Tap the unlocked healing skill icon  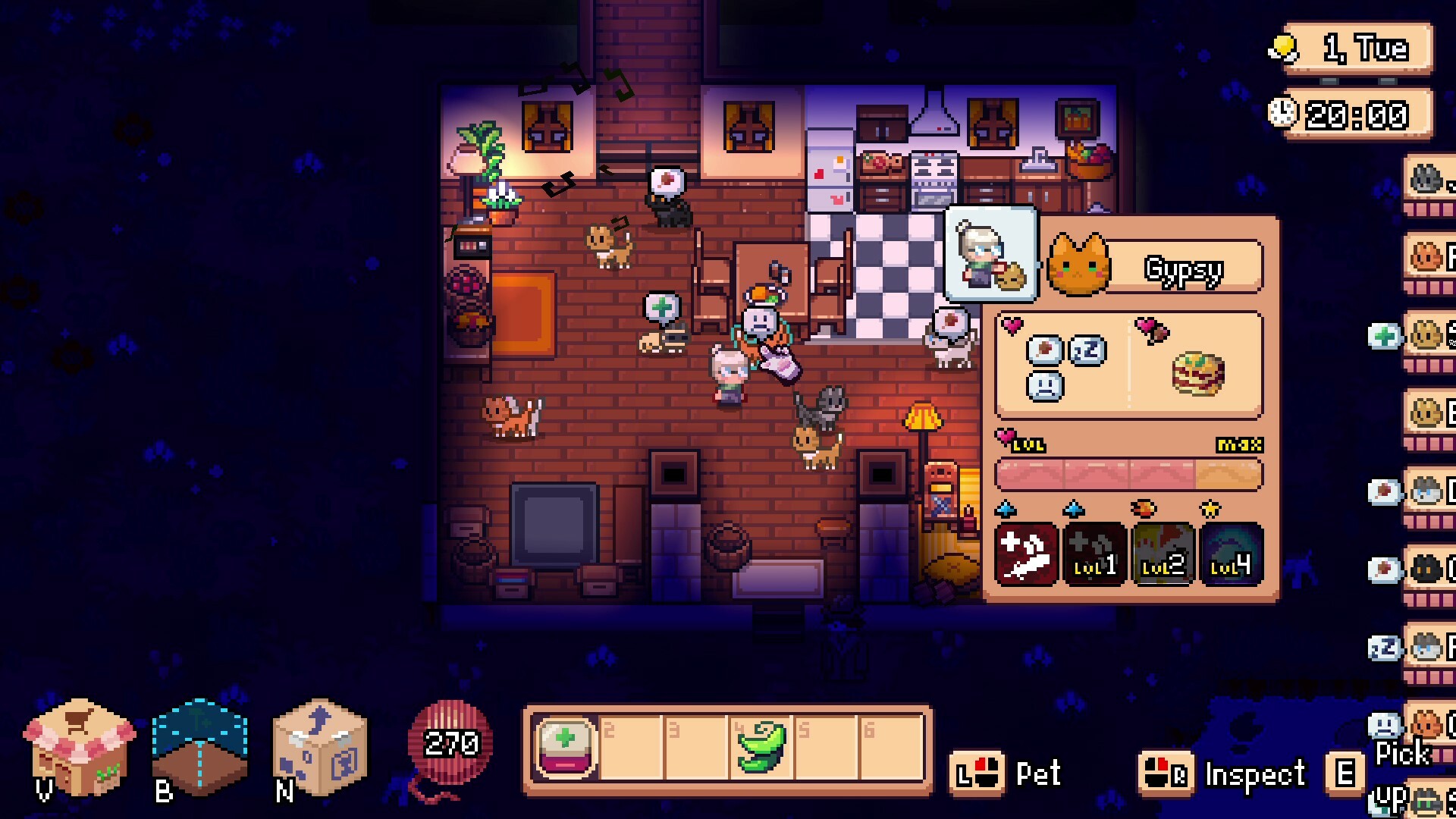(1026, 554)
